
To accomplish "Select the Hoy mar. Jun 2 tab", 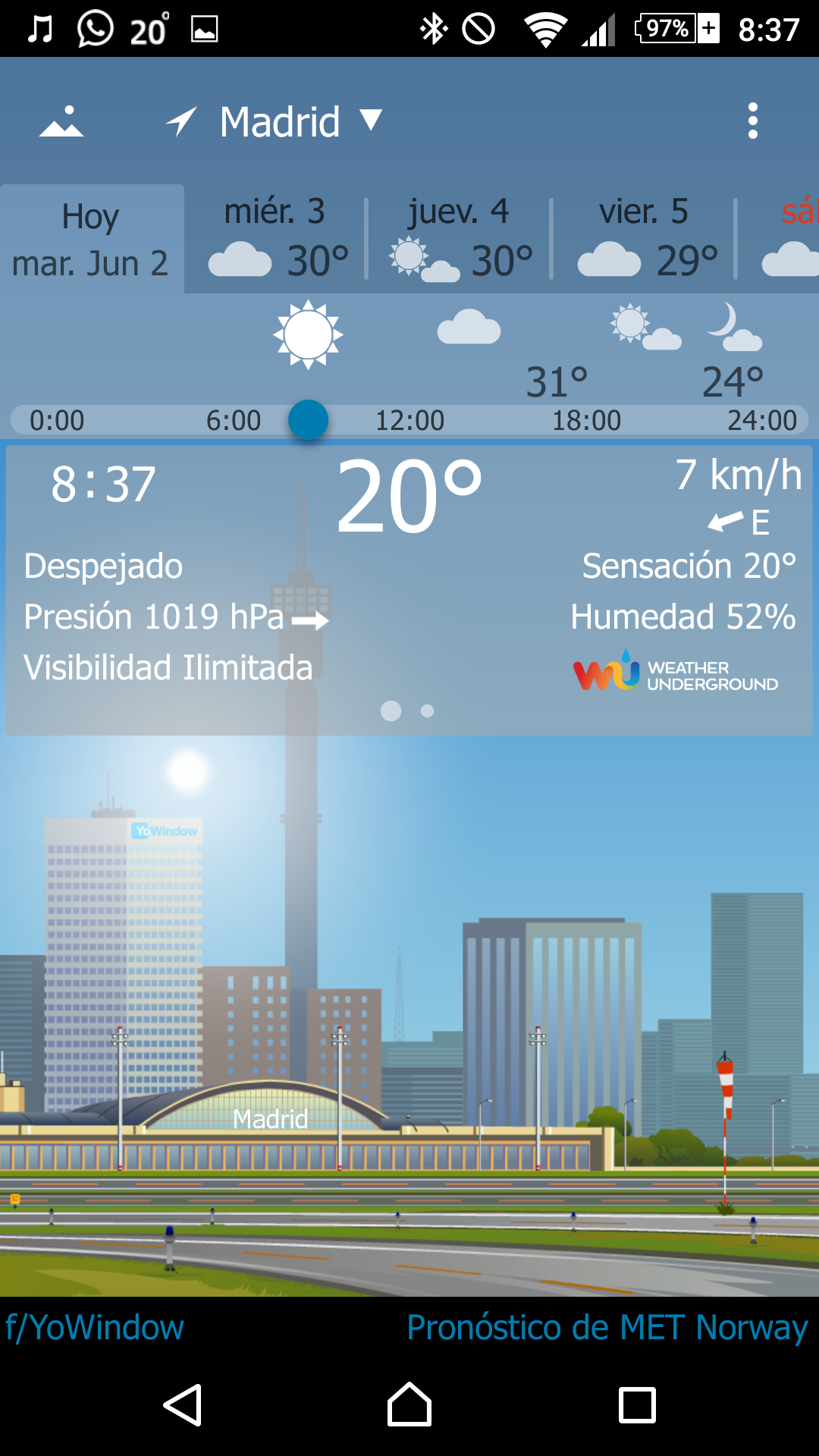I will click(91, 239).
